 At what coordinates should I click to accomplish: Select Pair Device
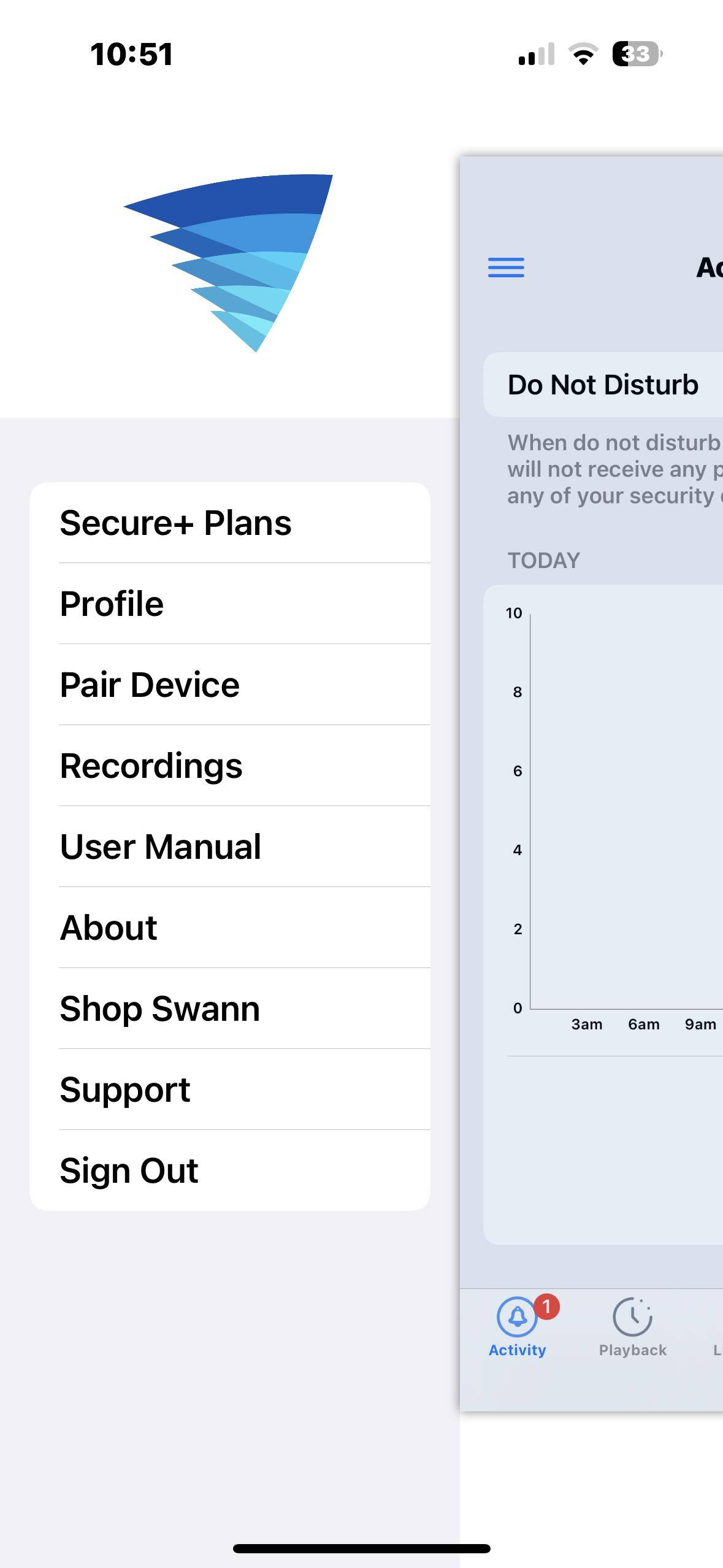230,685
